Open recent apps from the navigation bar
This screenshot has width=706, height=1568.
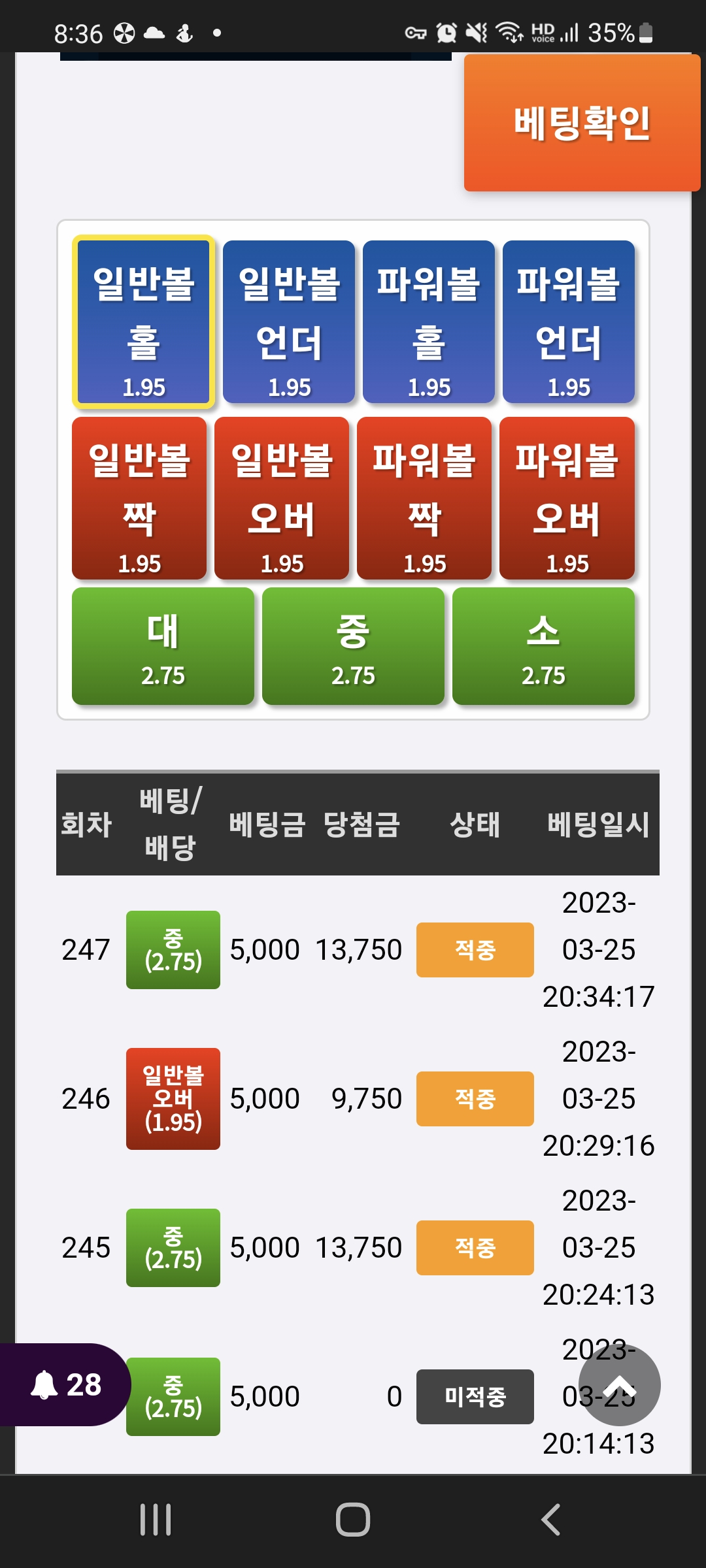tap(156, 1519)
